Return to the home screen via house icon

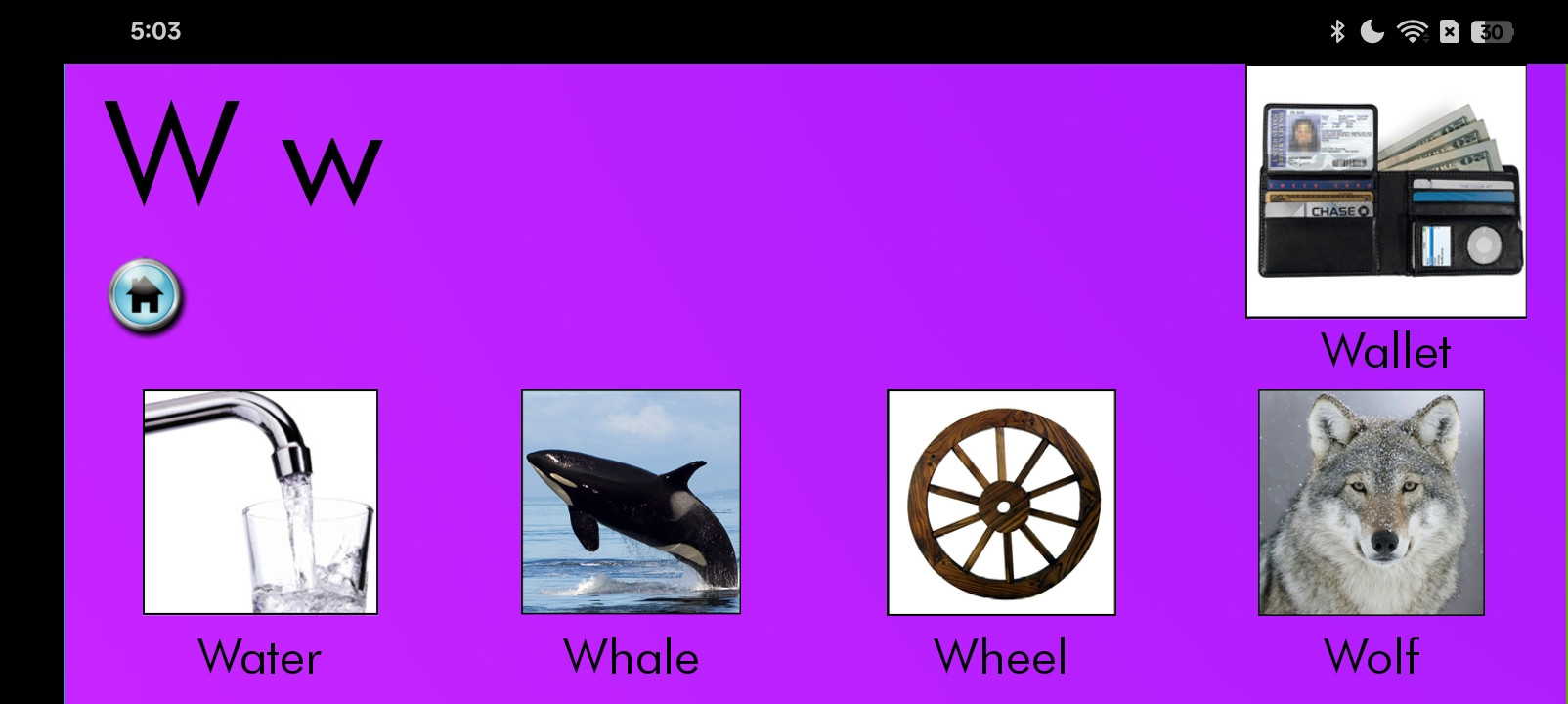(146, 296)
